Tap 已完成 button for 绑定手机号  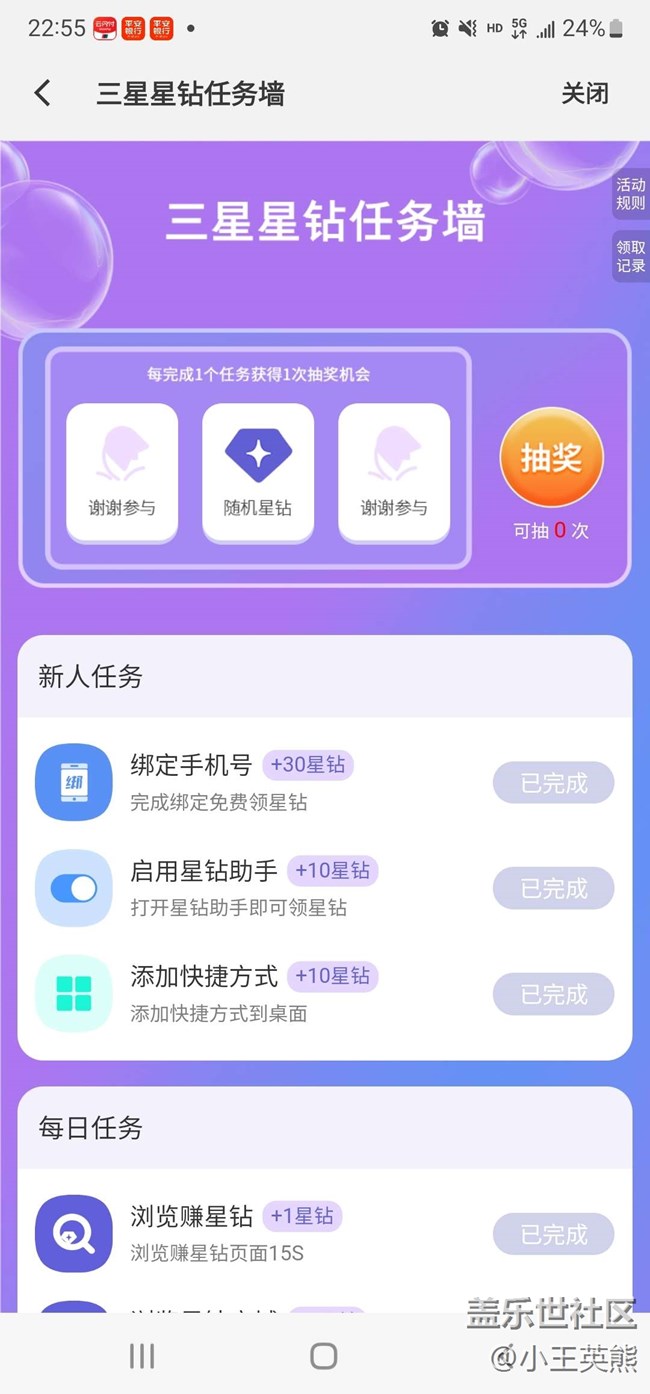pos(553,783)
